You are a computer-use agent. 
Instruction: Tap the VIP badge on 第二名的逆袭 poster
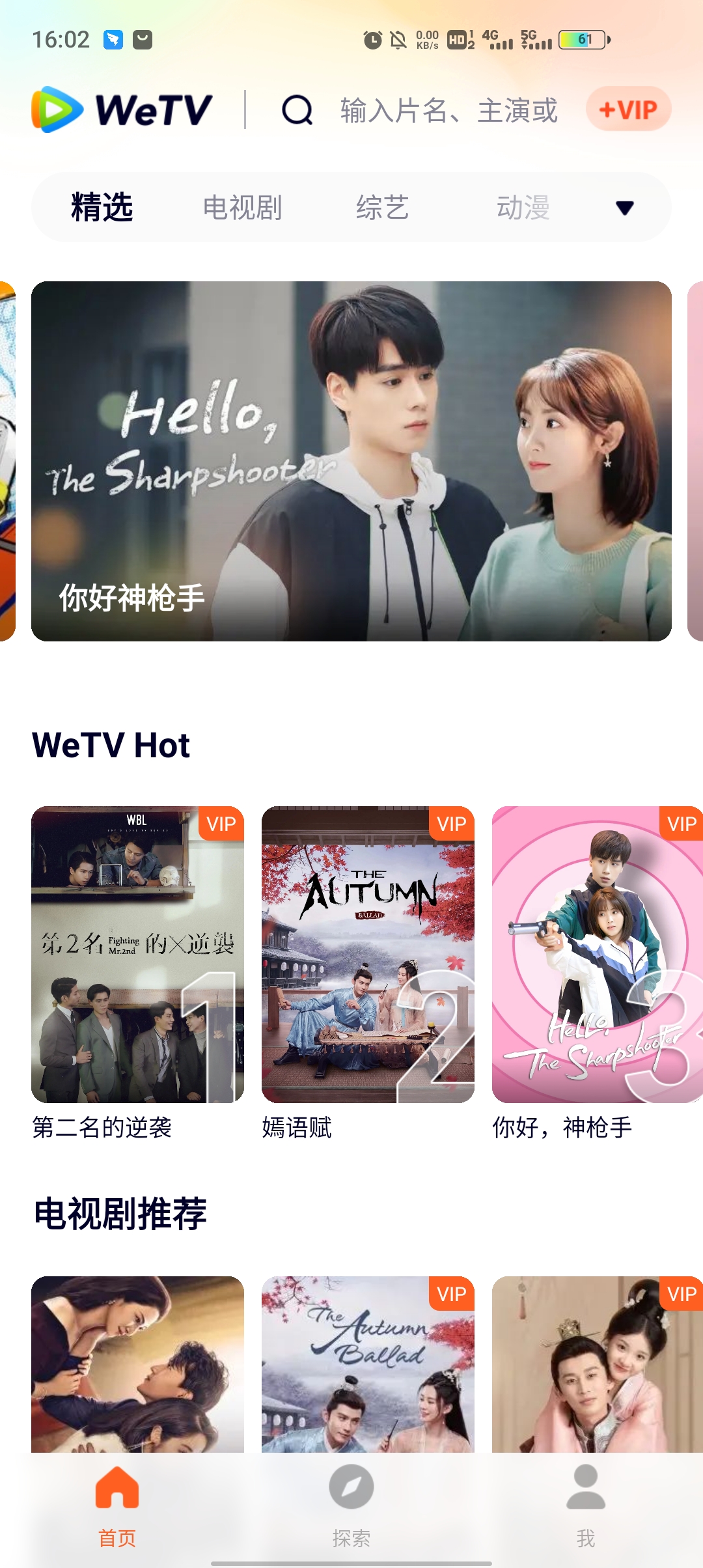221,824
